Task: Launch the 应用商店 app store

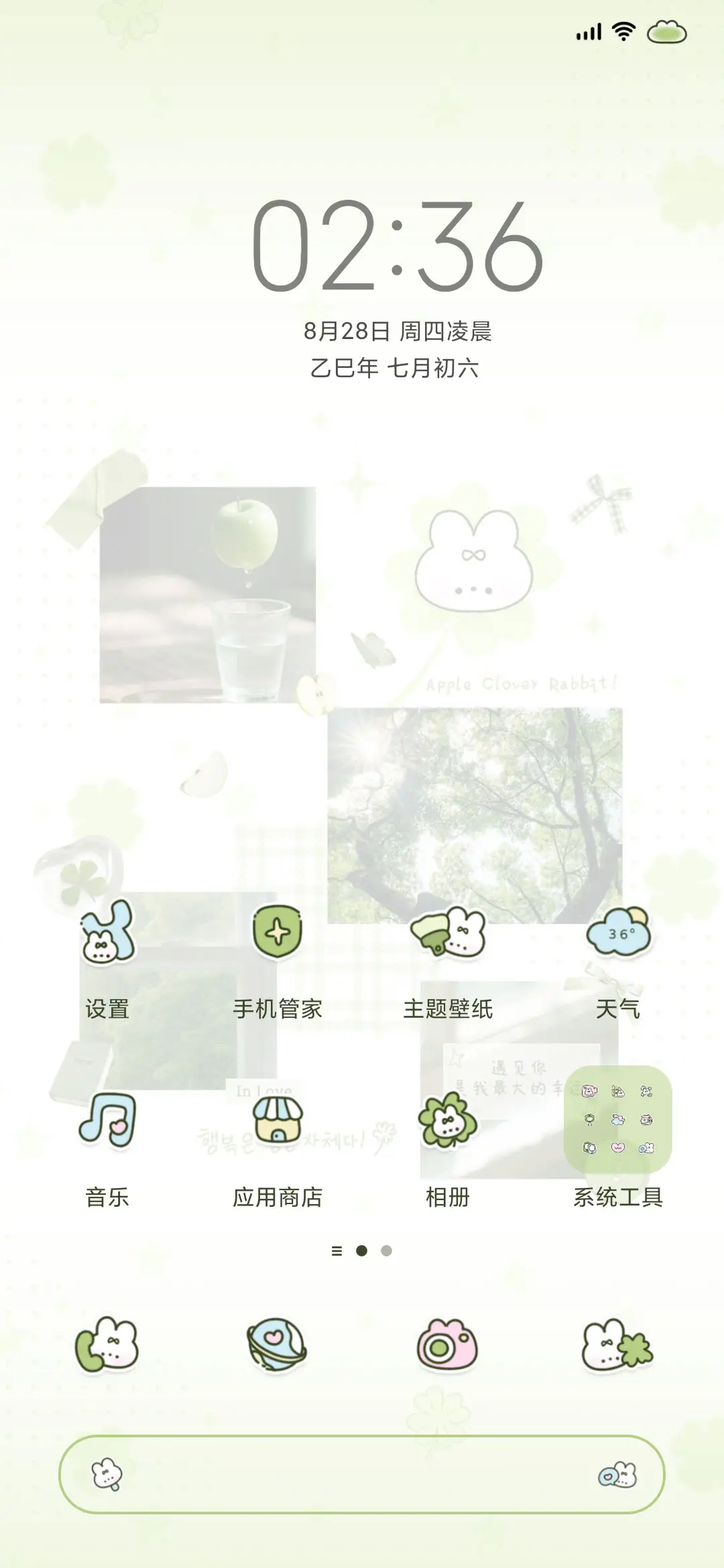Action: click(278, 1119)
